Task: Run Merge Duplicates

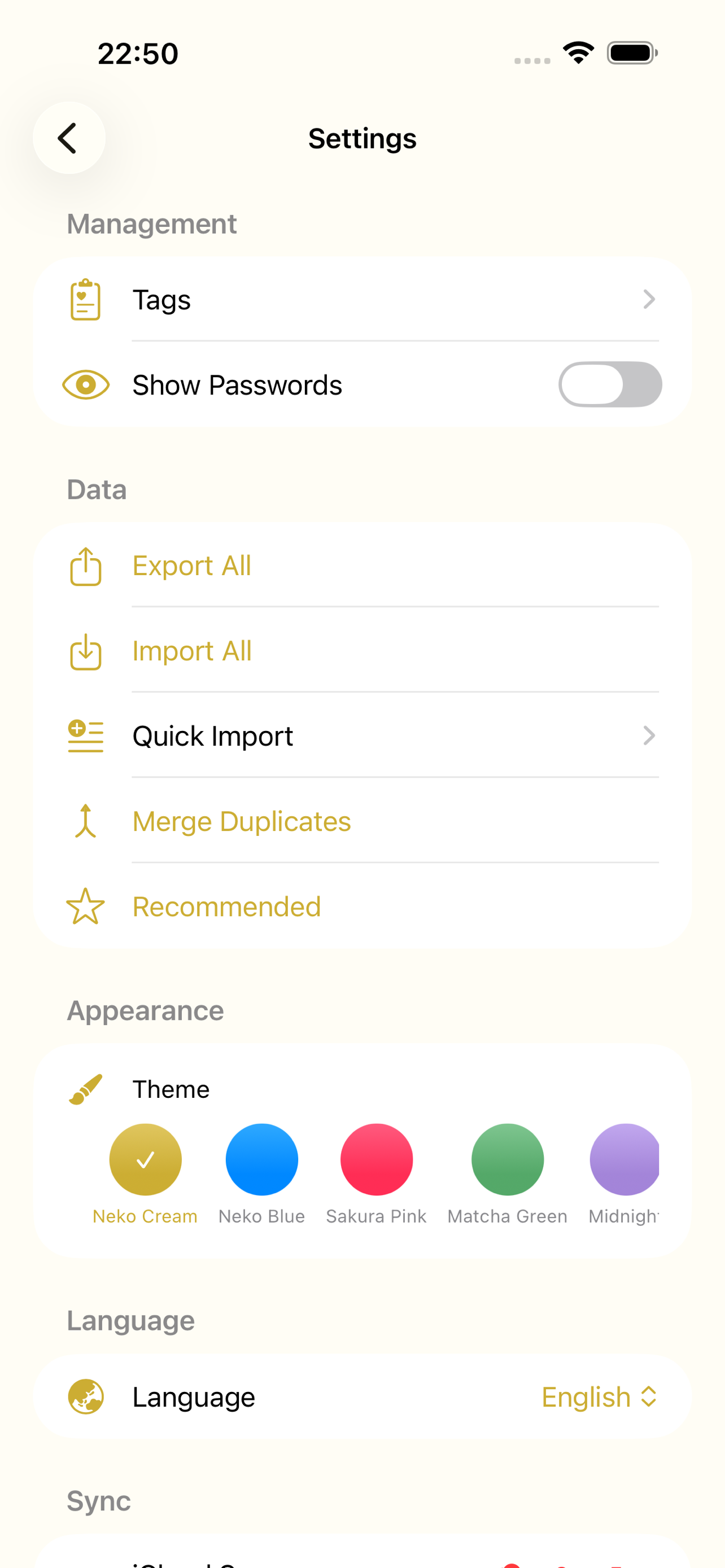Action: (x=241, y=821)
